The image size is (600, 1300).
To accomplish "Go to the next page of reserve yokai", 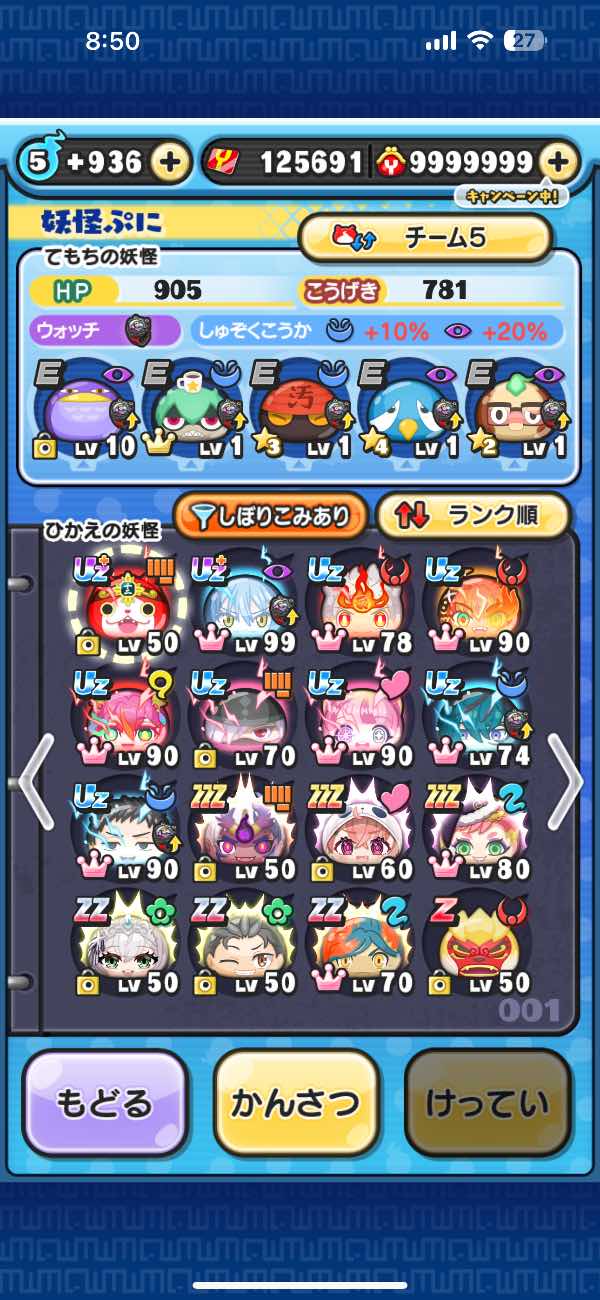I will pos(565,779).
